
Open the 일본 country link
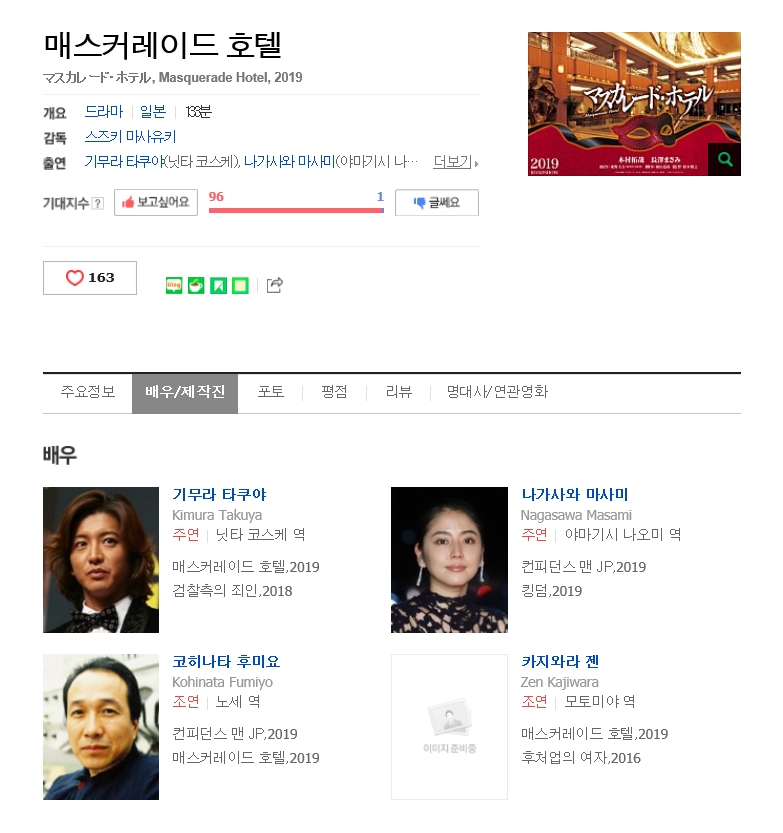tap(153, 111)
